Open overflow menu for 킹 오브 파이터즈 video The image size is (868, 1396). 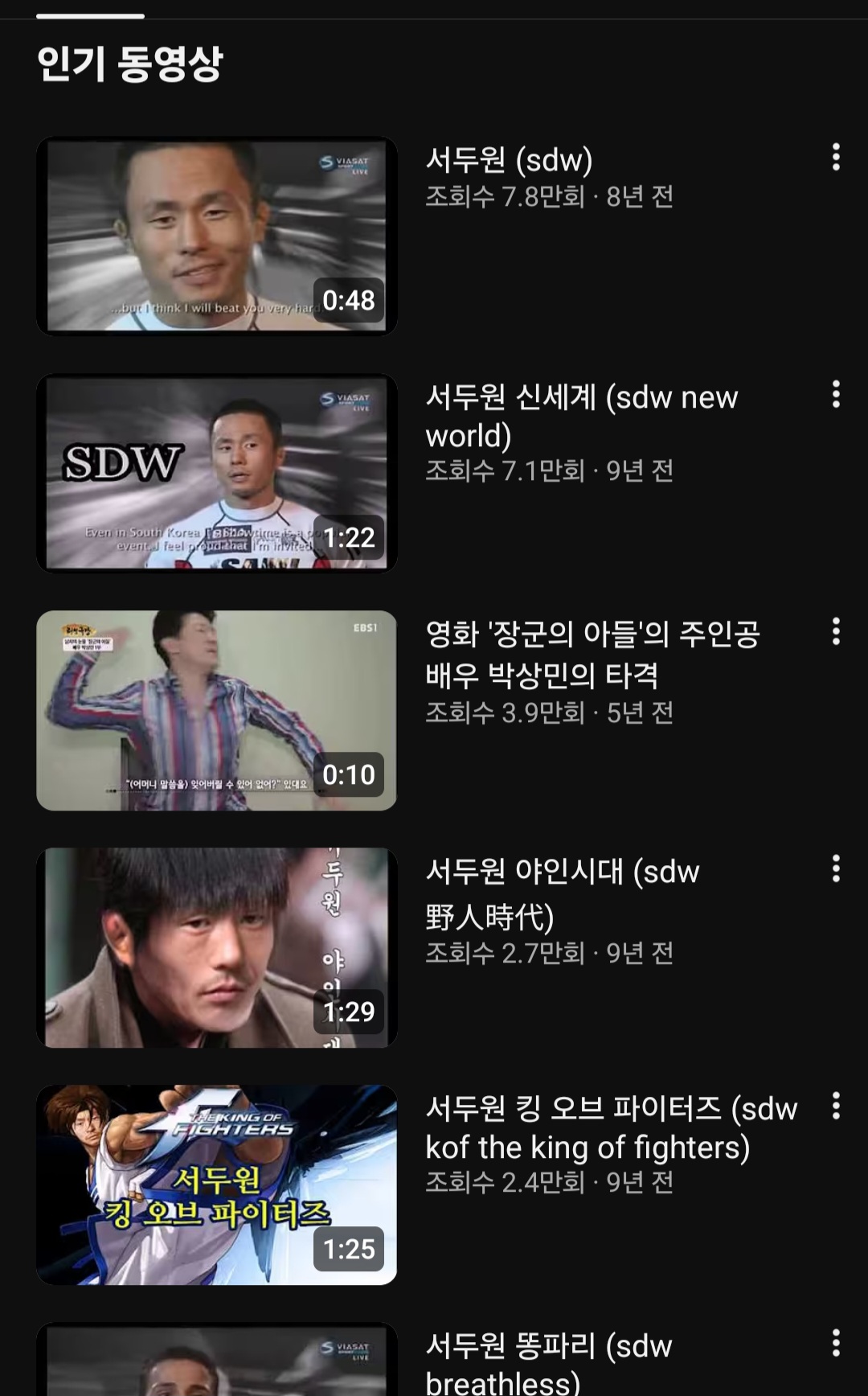[x=836, y=1107]
